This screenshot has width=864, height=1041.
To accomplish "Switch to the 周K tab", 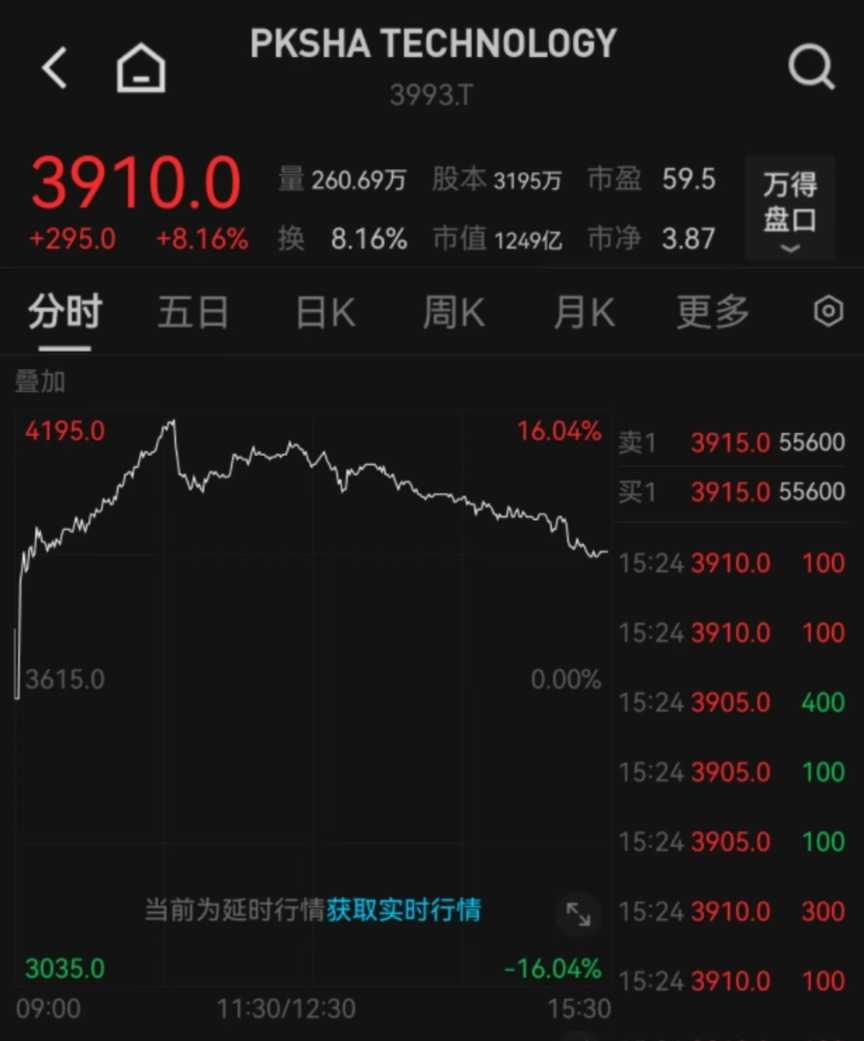I will tap(453, 313).
